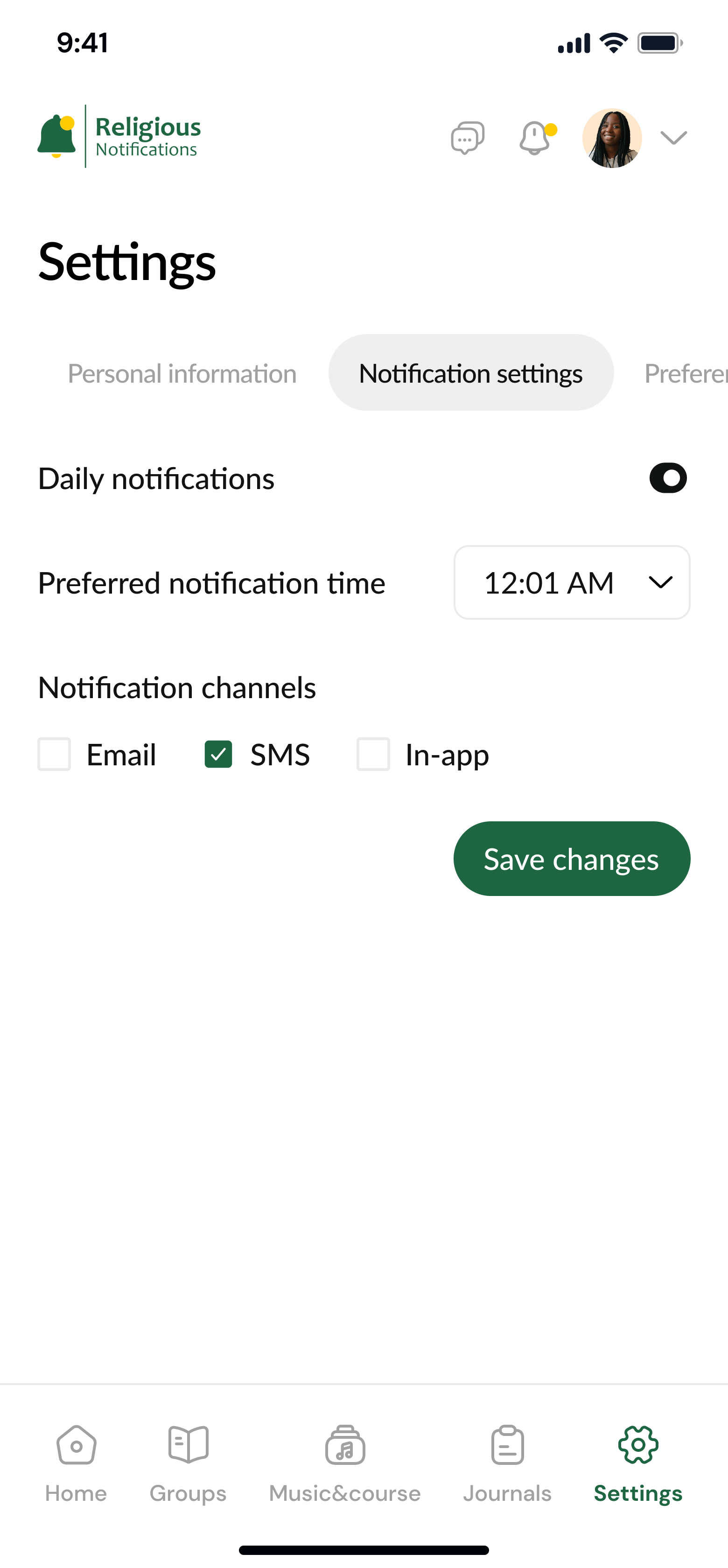Image resolution: width=728 pixels, height=1568 pixels.
Task: Switch to Personal information tab
Action: tap(182, 373)
